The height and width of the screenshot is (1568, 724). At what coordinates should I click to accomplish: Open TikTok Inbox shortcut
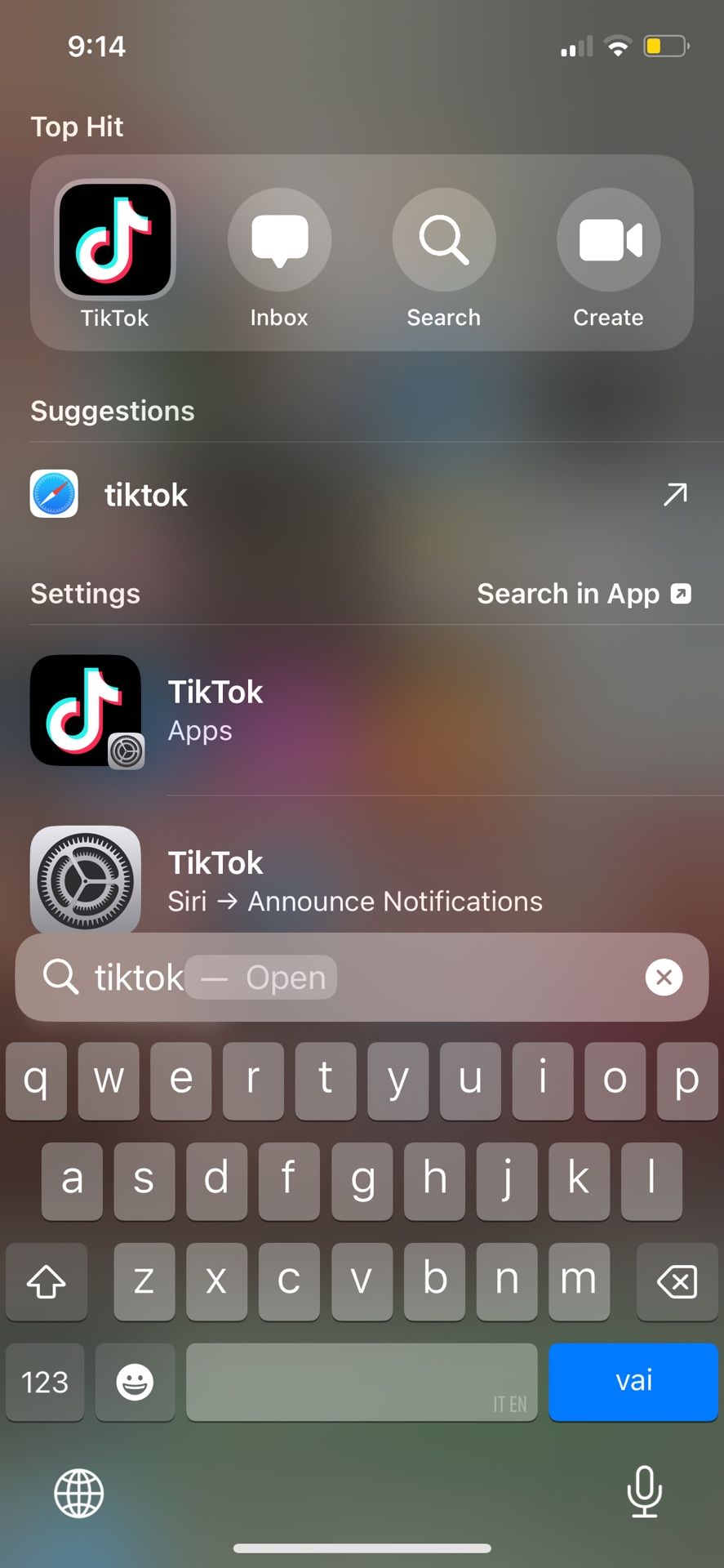point(279,240)
